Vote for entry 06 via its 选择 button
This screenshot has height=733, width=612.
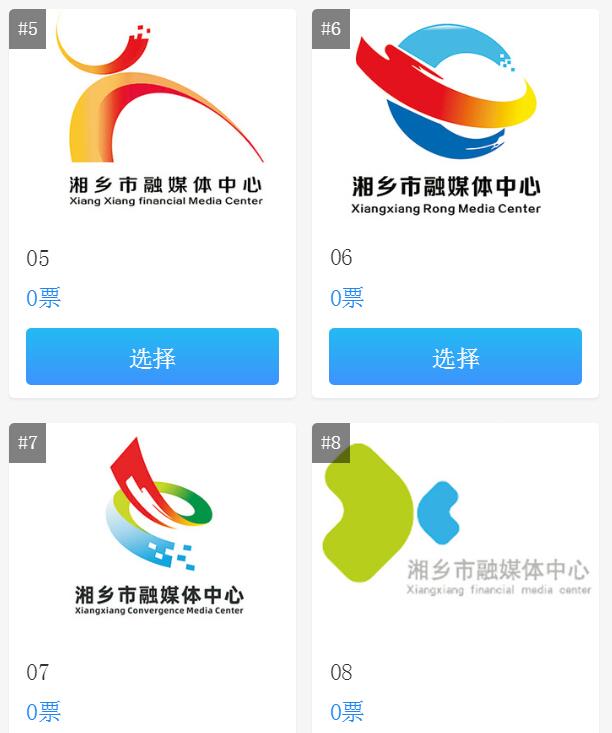click(x=455, y=357)
